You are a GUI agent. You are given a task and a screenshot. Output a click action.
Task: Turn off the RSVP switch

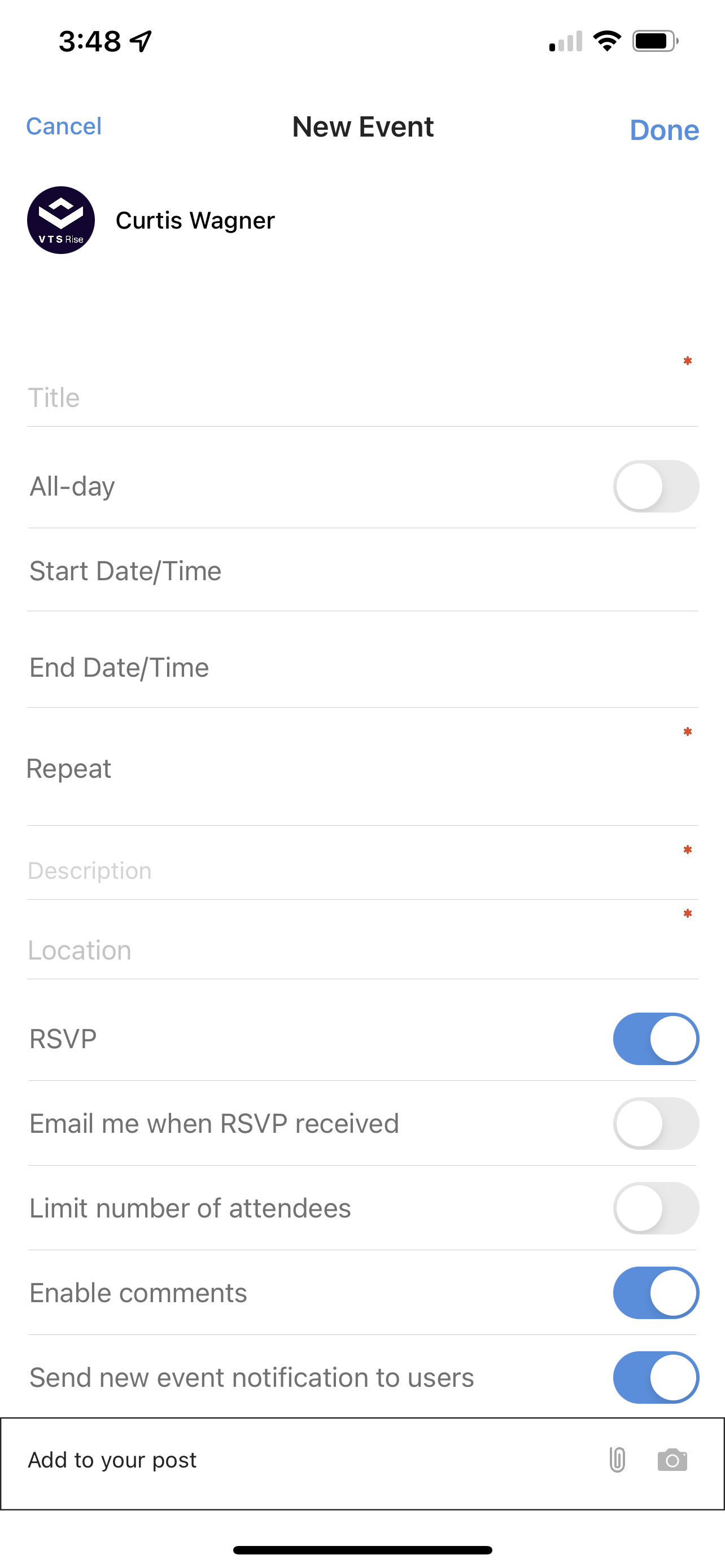pyautogui.click(x=655, y=1039)
